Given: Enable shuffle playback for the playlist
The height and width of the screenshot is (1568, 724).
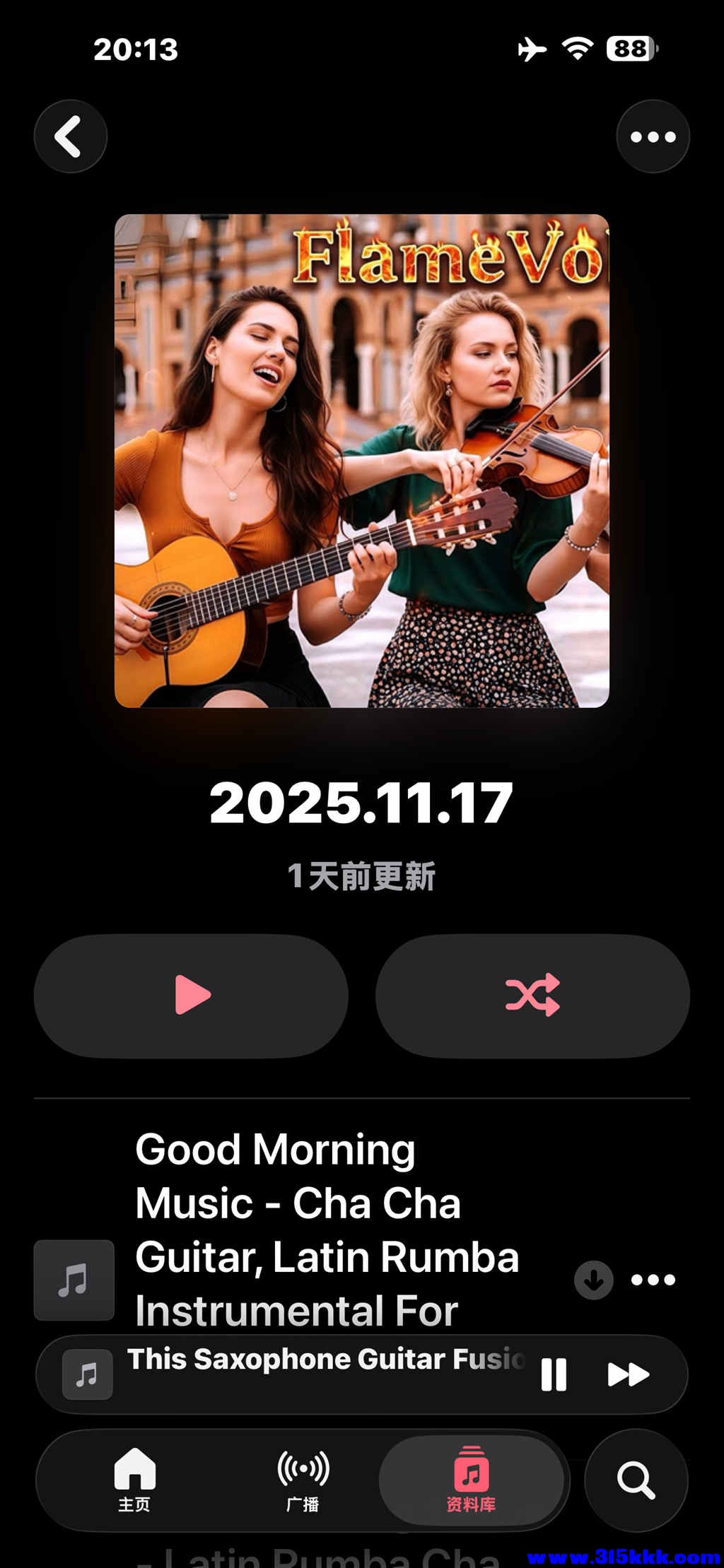Looking at the screenshot, I should click(535, 996).
